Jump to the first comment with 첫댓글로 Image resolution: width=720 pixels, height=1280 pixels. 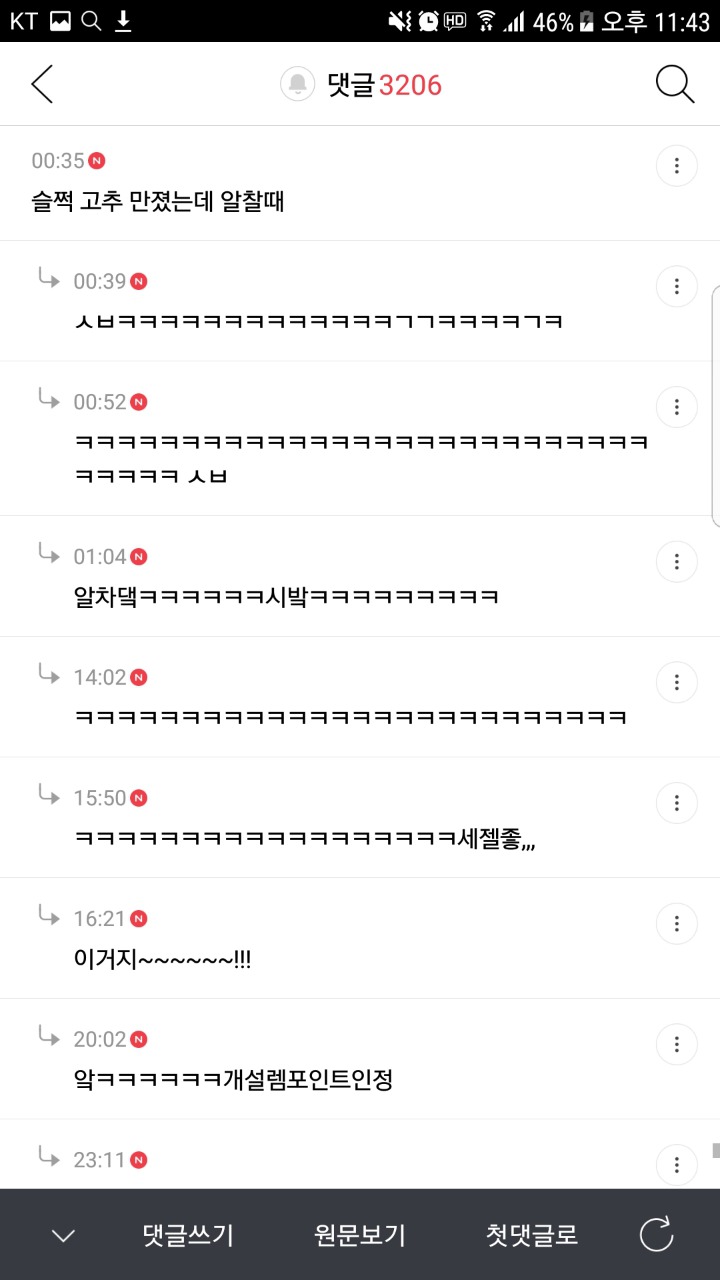532,1236
